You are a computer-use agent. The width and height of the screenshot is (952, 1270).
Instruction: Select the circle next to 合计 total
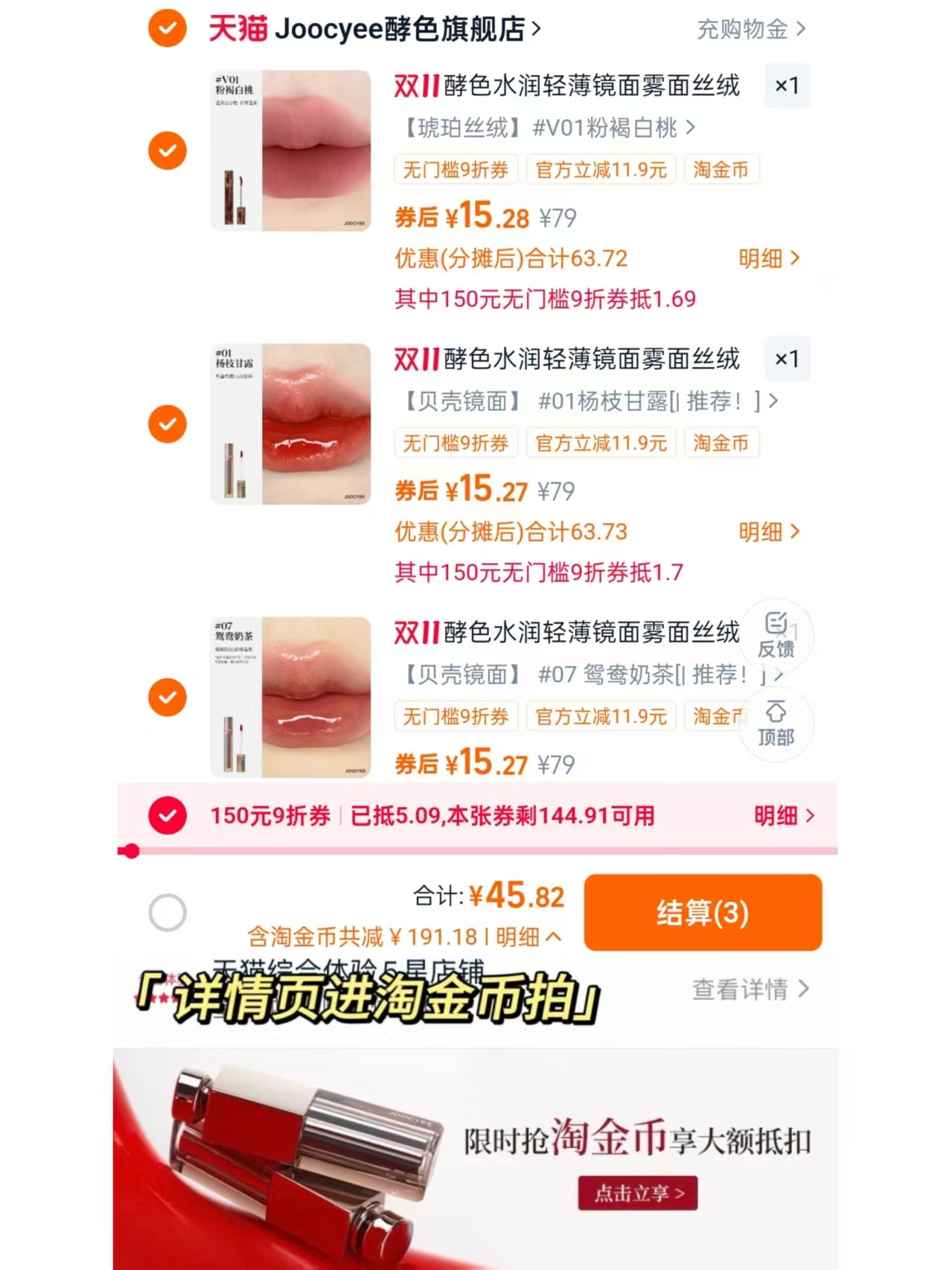pos(171,911)
